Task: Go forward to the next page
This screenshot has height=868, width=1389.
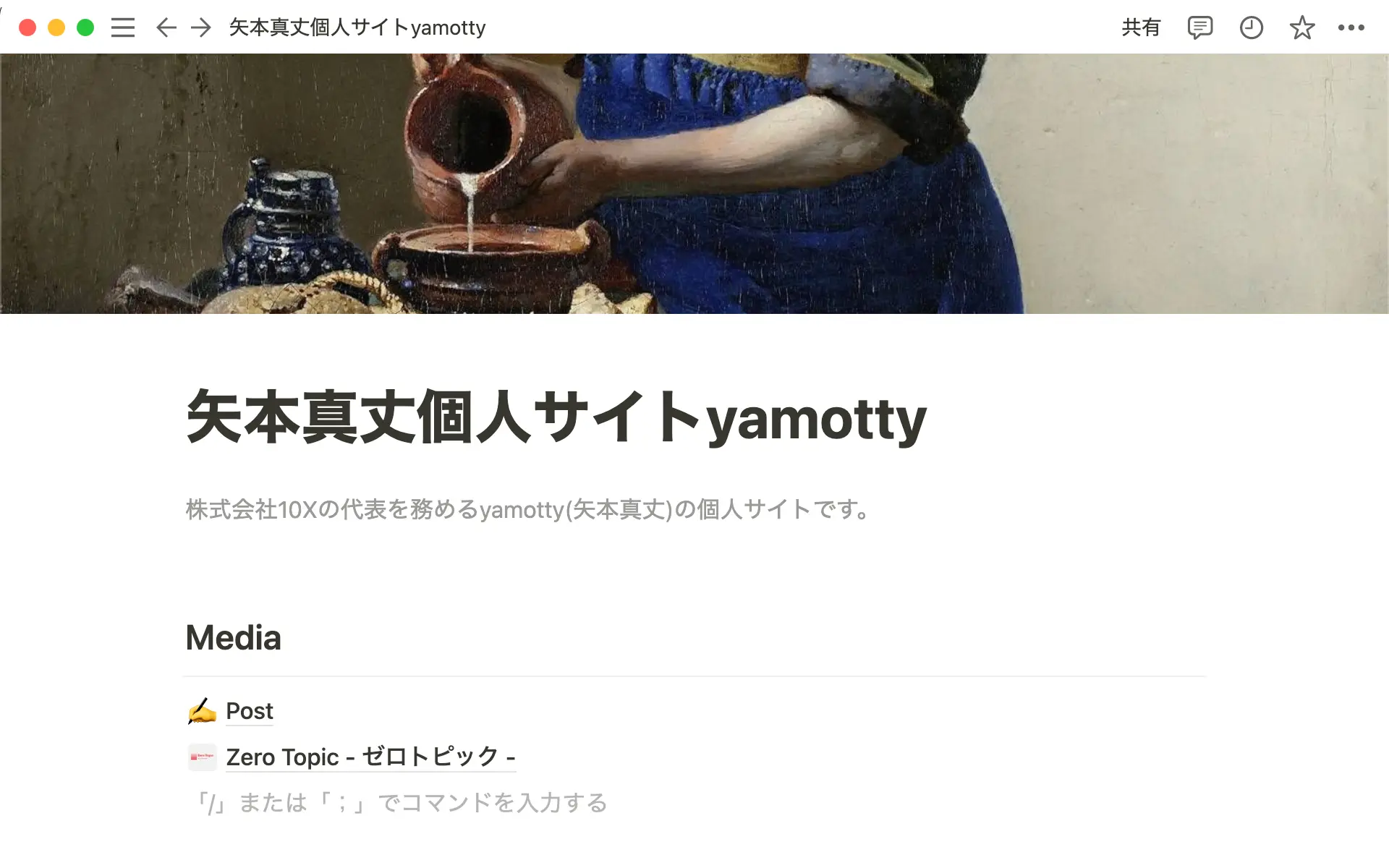Action: coord(201,27)
